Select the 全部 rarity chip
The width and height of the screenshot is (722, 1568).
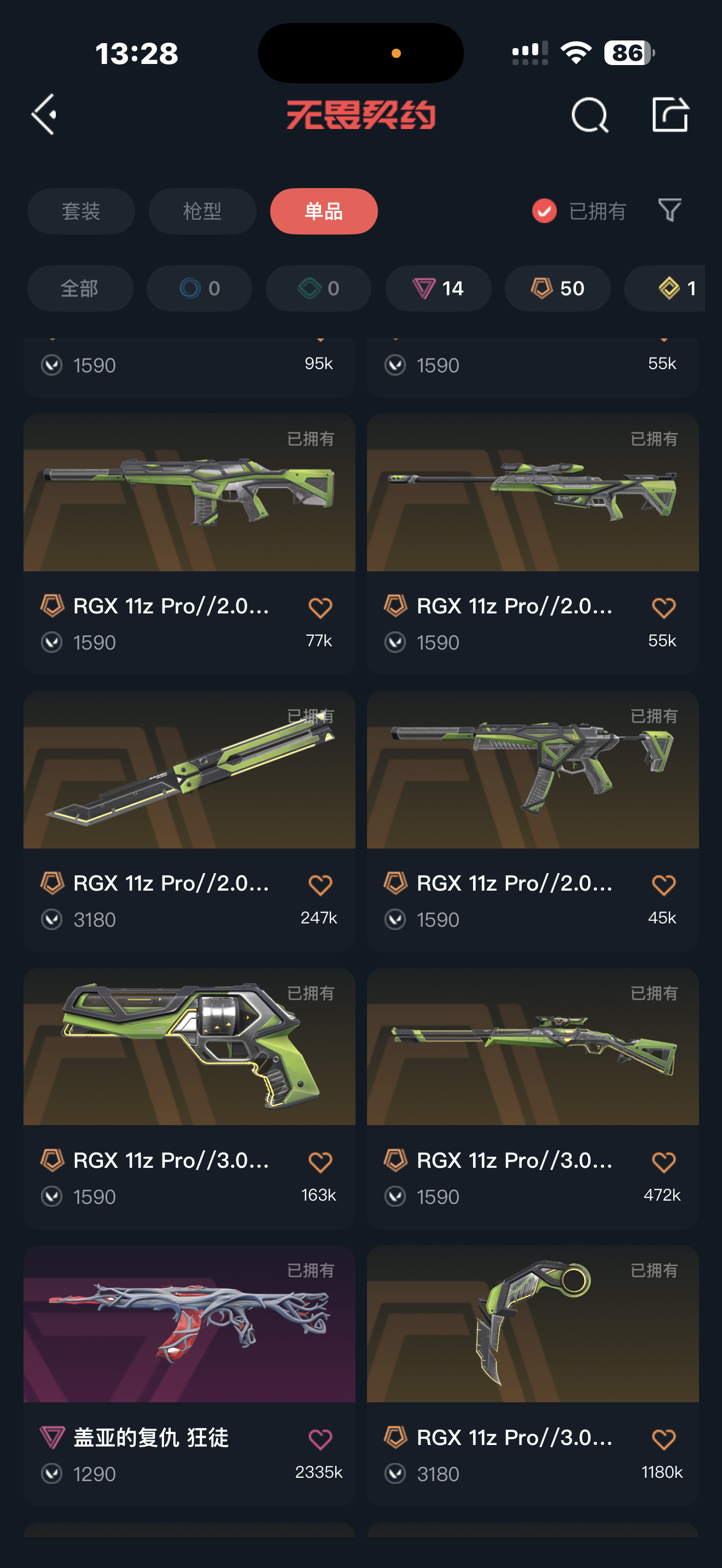click(x=80, y=289)
